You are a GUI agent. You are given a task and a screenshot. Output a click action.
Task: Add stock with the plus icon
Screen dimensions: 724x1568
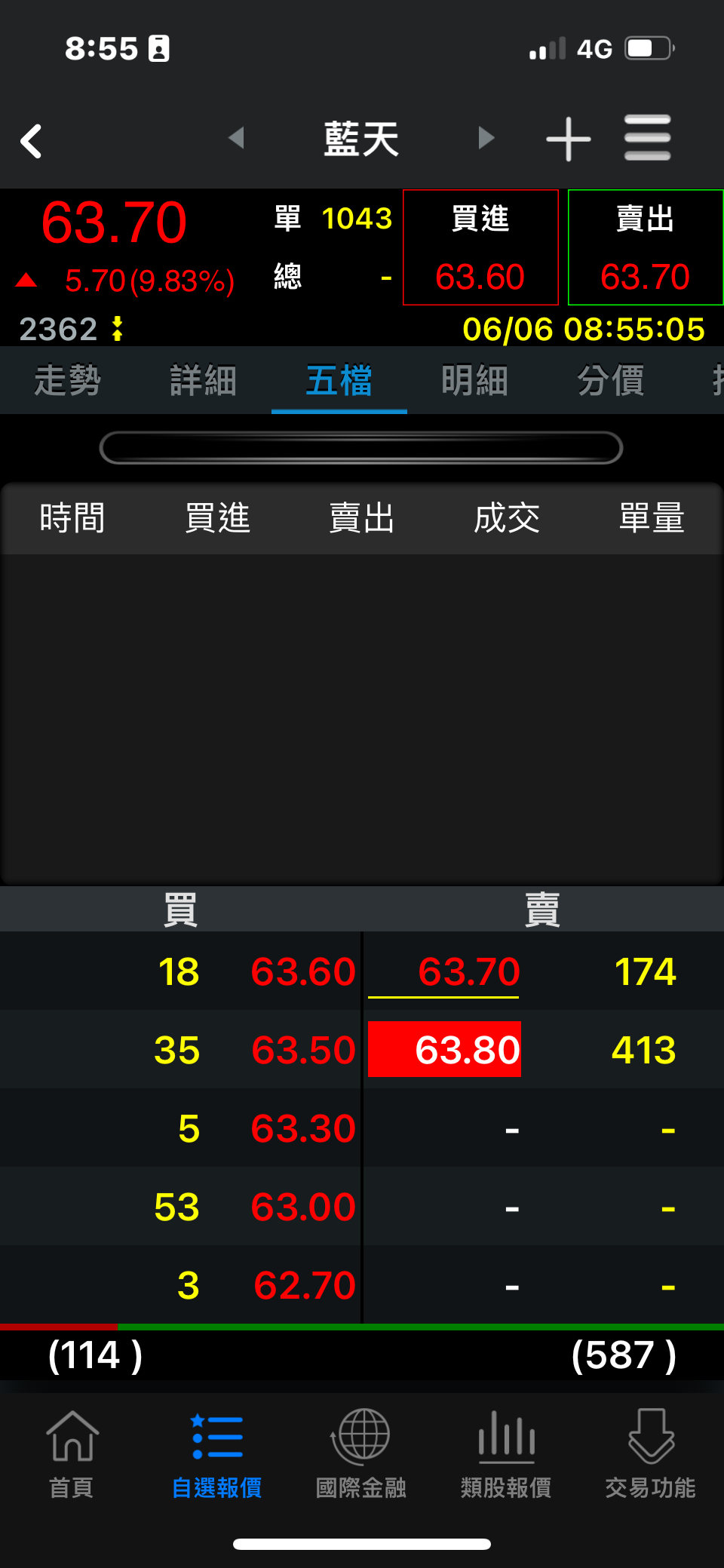click(568, 139)
